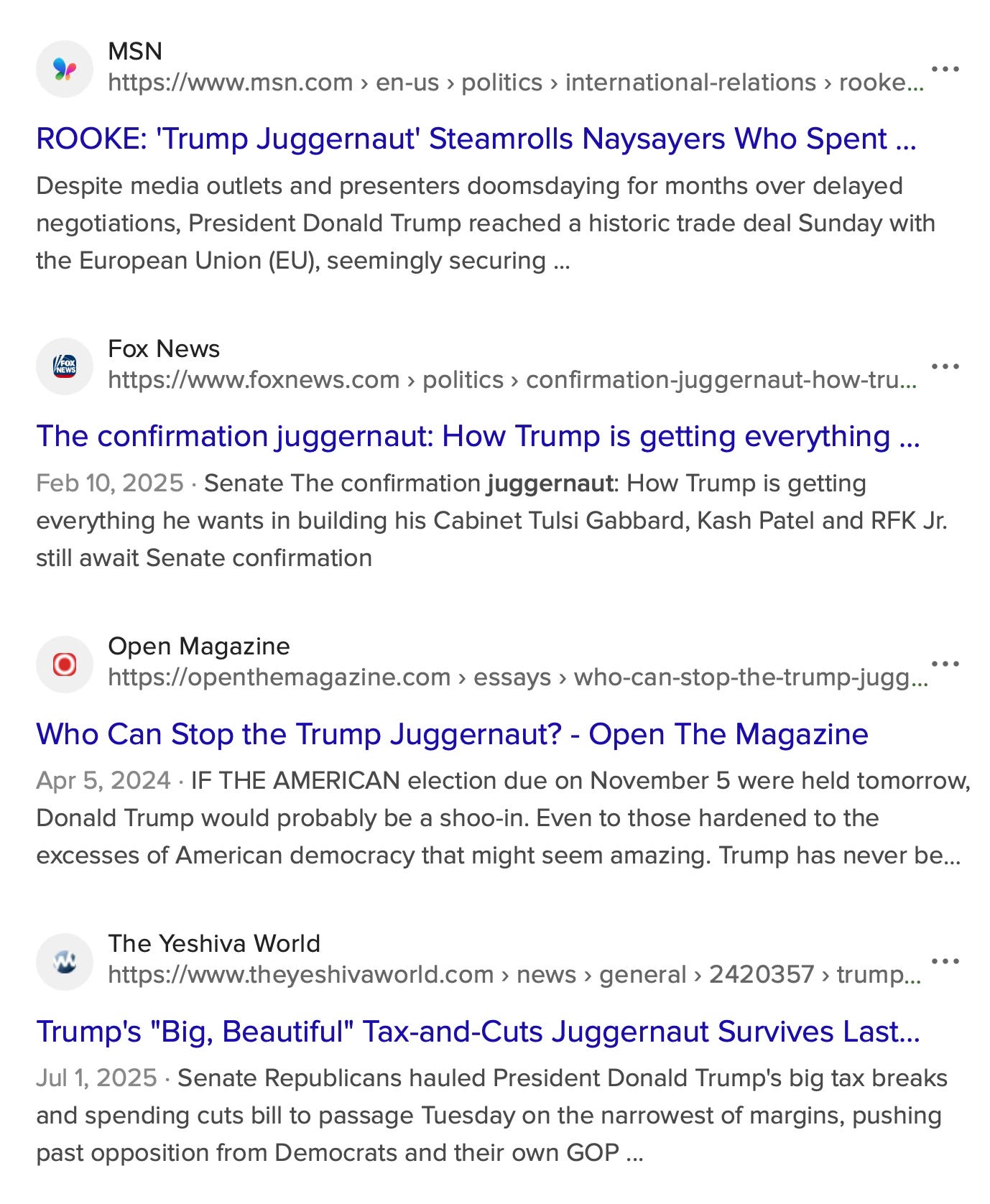Open the 'Big, Beautiful' Tax-and-Cuts Juggernaut headline
The width and height of the screenshot is (990, 1204).
(478, 1031)
